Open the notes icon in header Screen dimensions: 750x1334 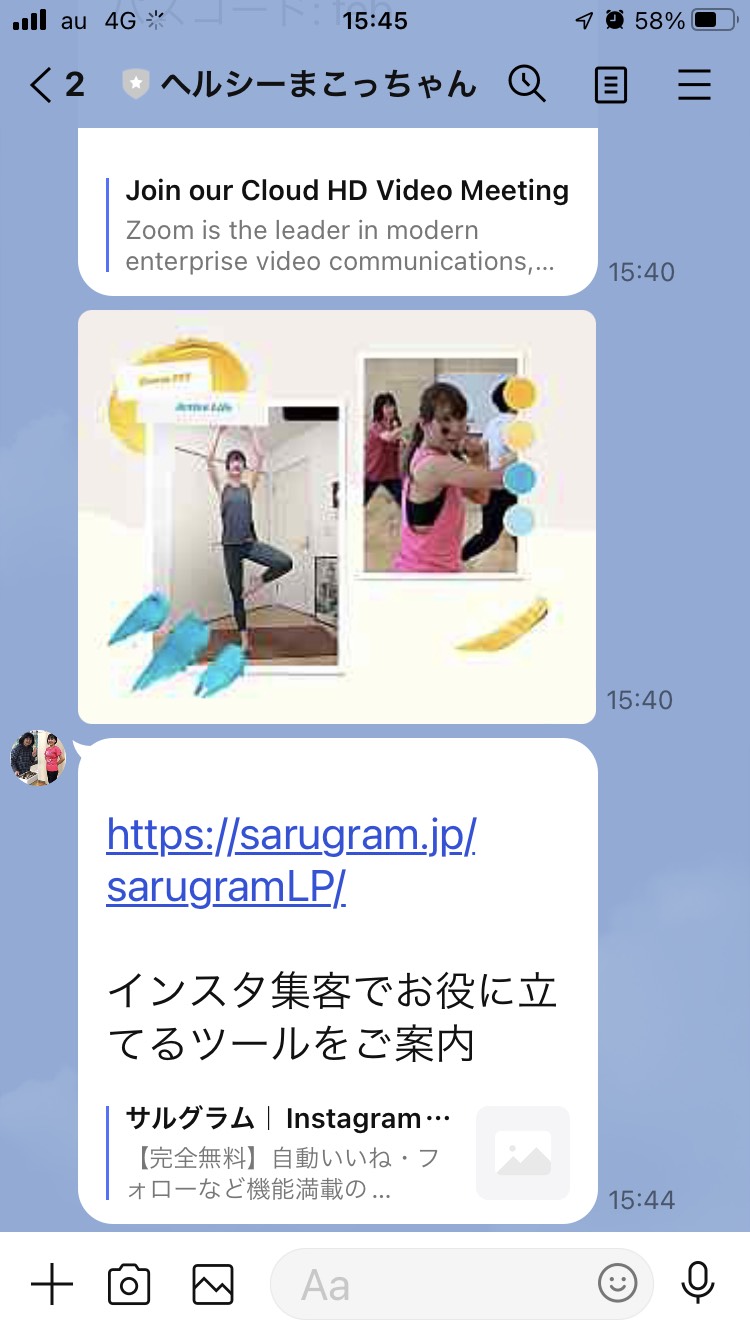click(x=610, y=86)
